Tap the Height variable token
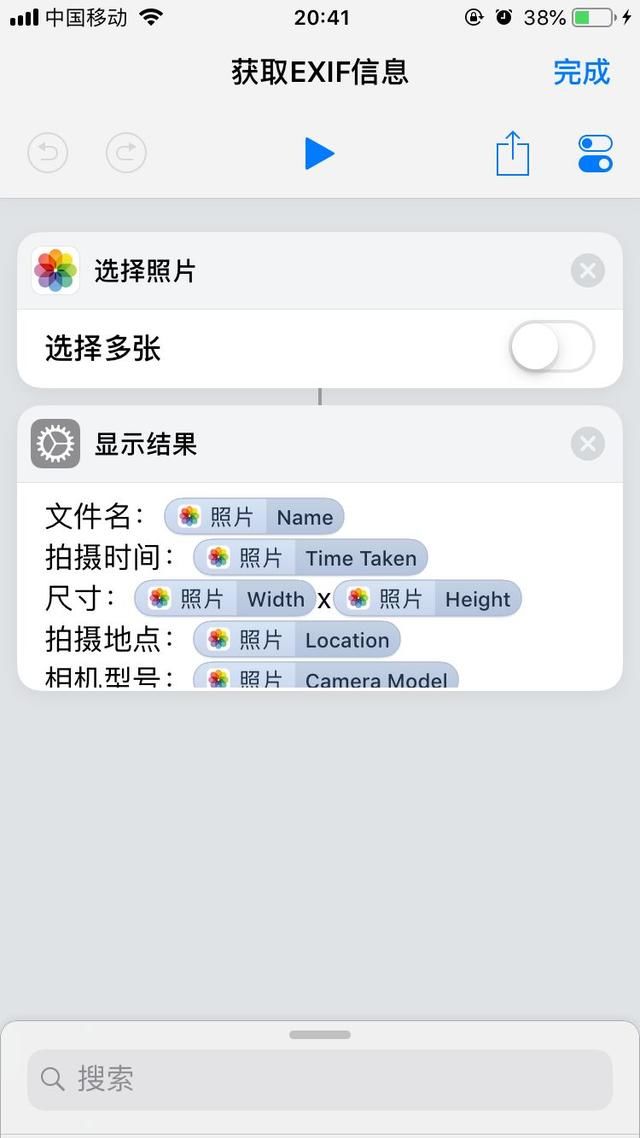640x1138 pixels. (x=427, y=599)
